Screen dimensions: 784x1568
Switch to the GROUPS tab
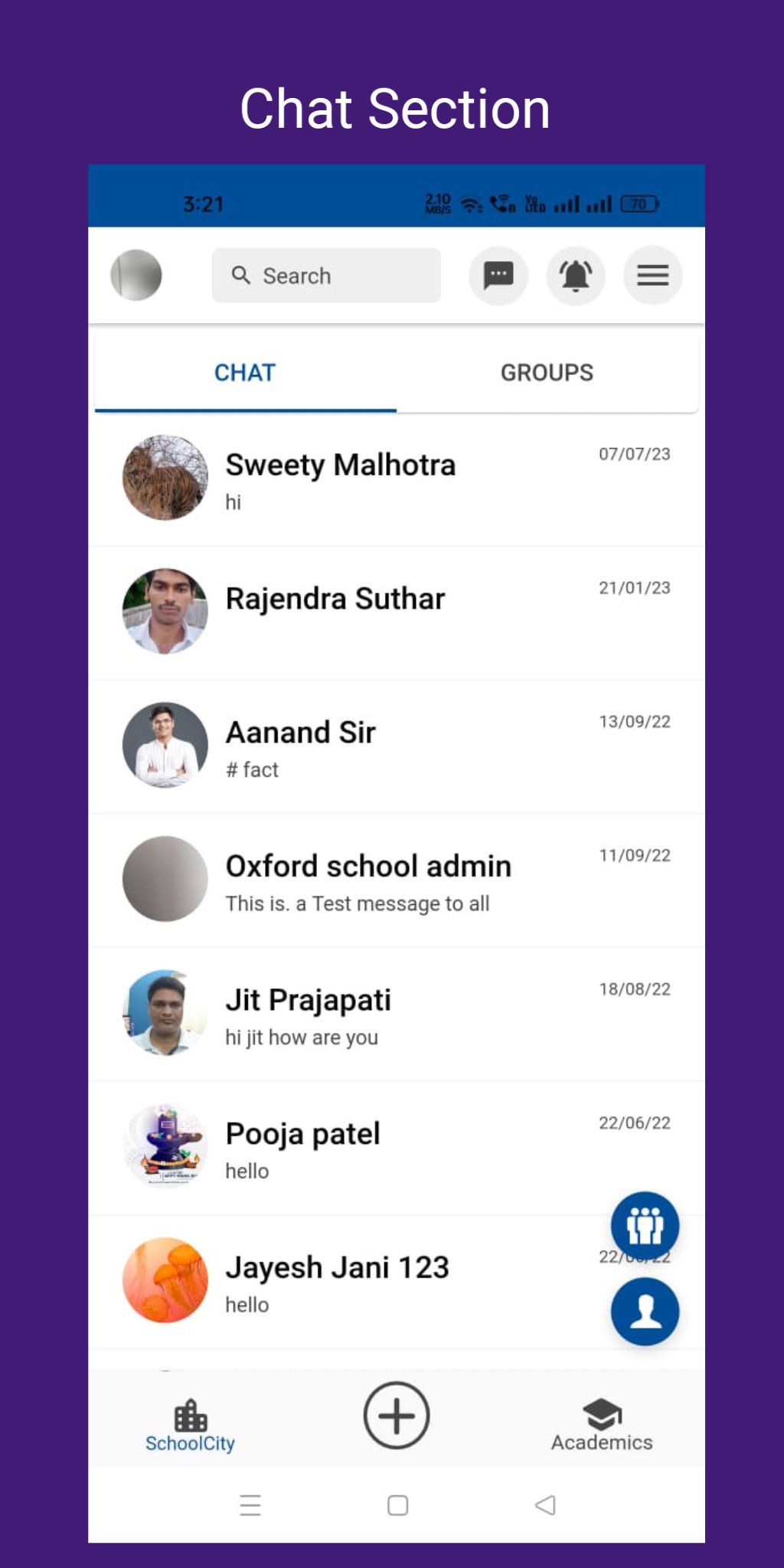[547, 373]
